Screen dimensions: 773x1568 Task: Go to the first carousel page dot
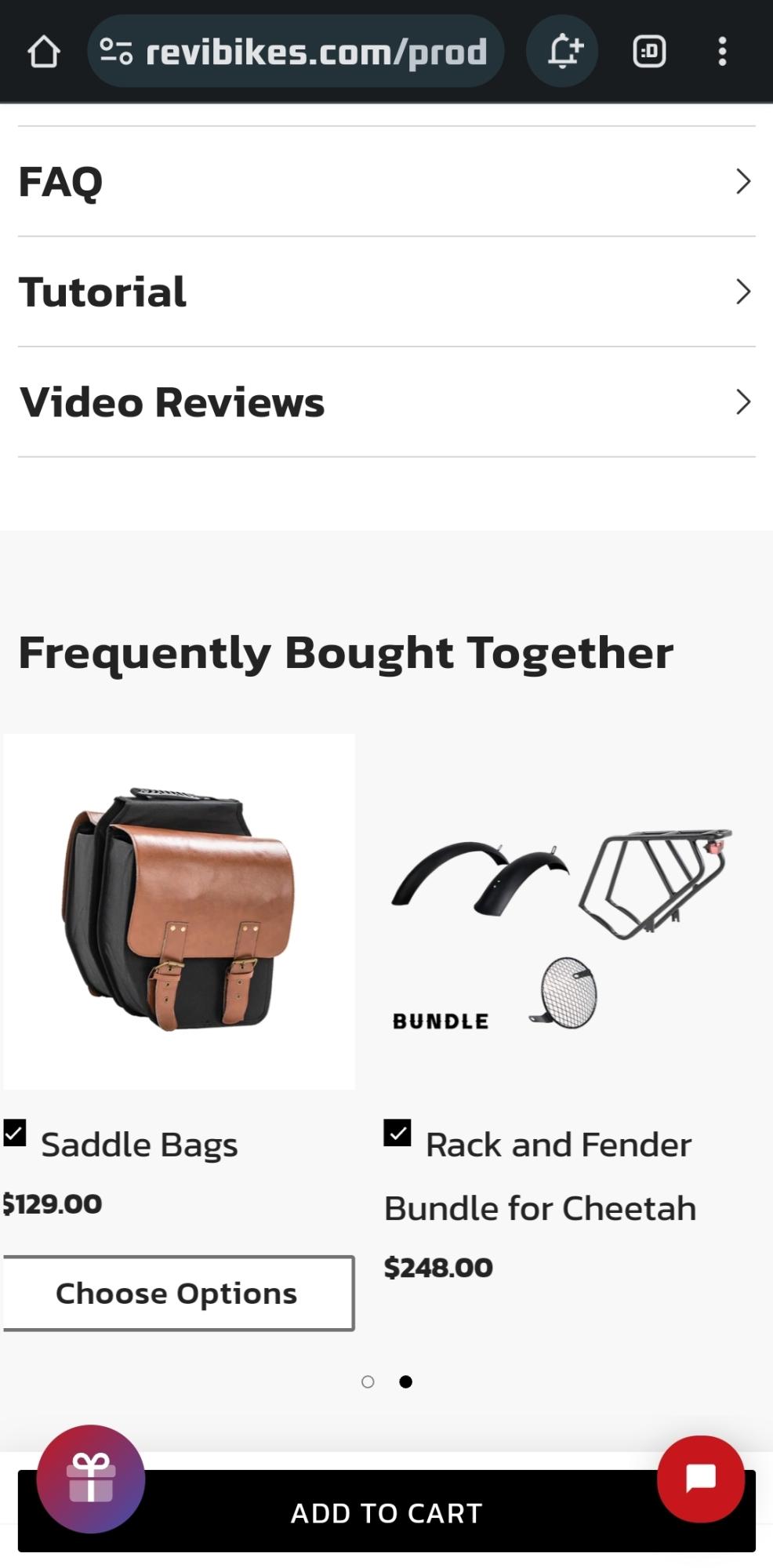tap(368, 1382)
